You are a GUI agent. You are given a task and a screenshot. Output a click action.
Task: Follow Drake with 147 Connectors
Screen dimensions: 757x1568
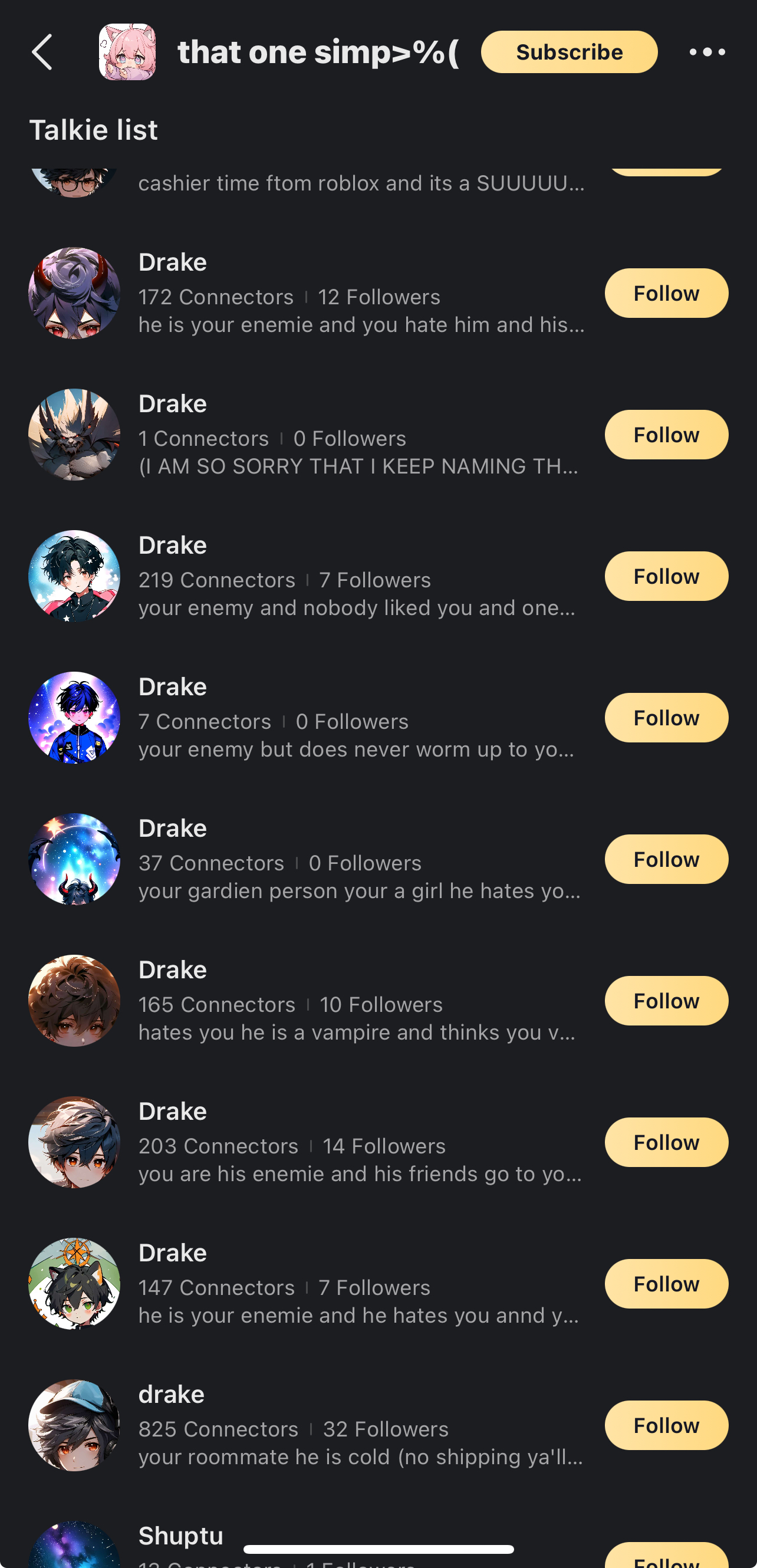pos(666,1284)
